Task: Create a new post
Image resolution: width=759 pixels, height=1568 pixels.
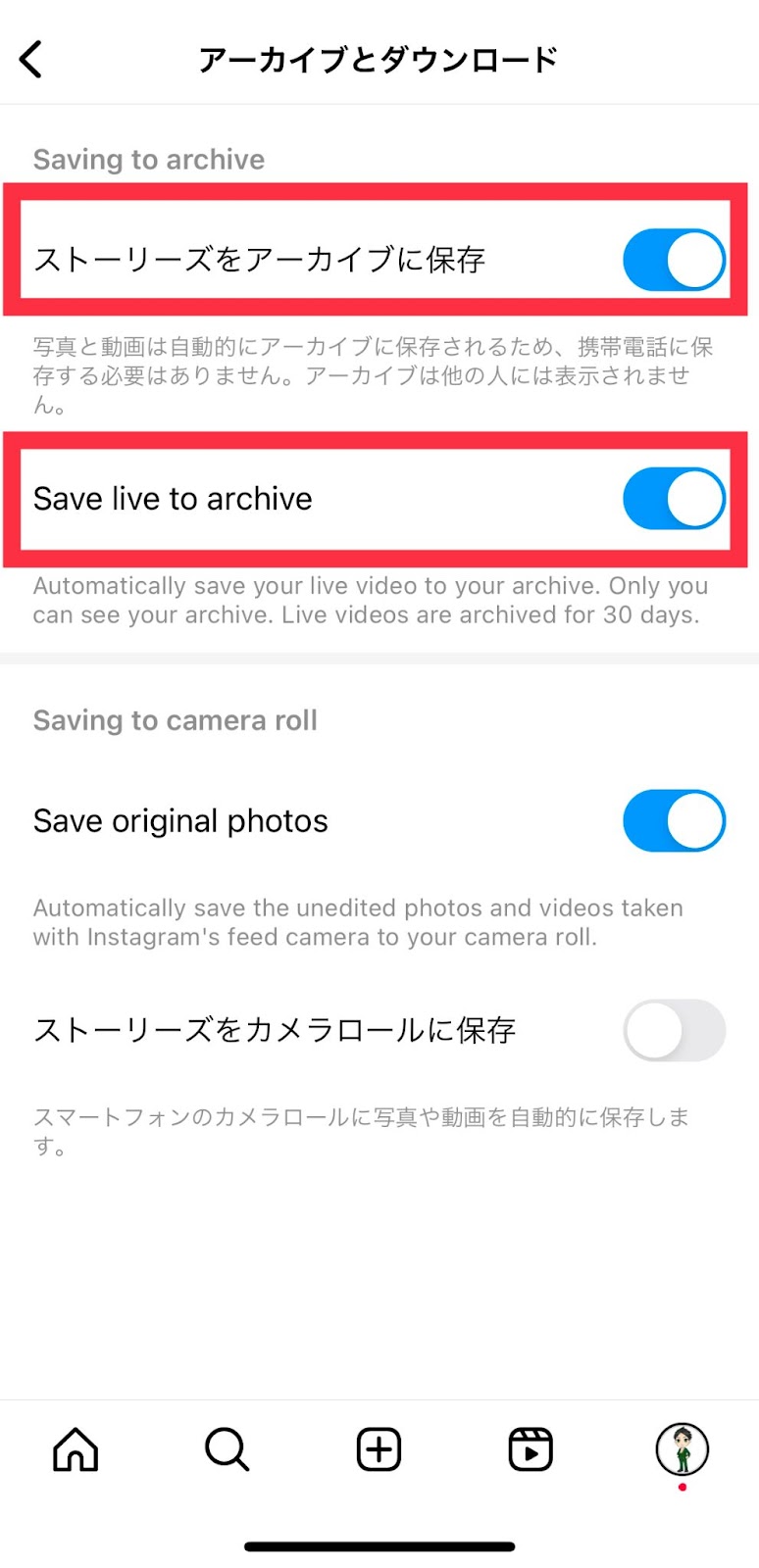Action: pos(379,1449)
